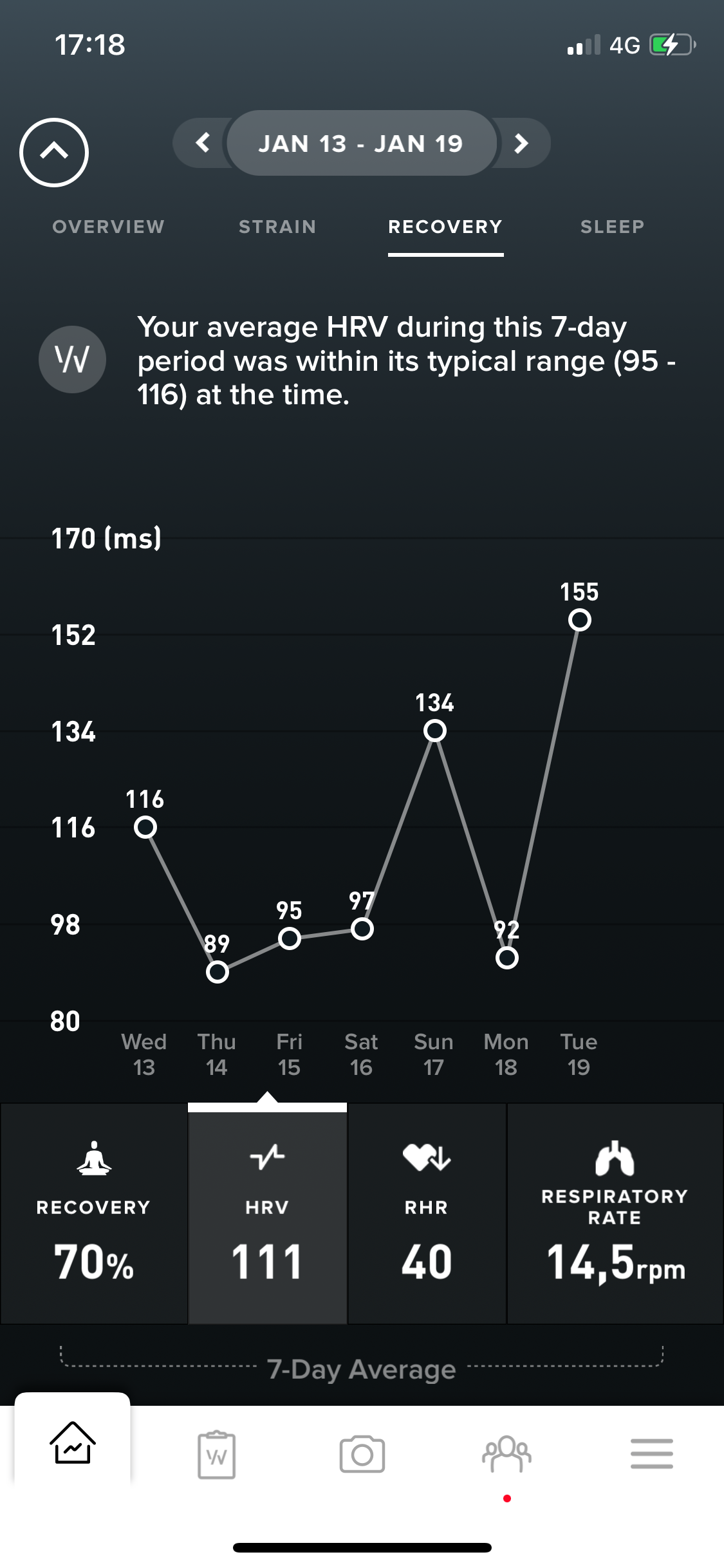This screenshot has width=724, height=1568.
Task: Open the hamburger menu
Action: click(x=651, y=1455)
